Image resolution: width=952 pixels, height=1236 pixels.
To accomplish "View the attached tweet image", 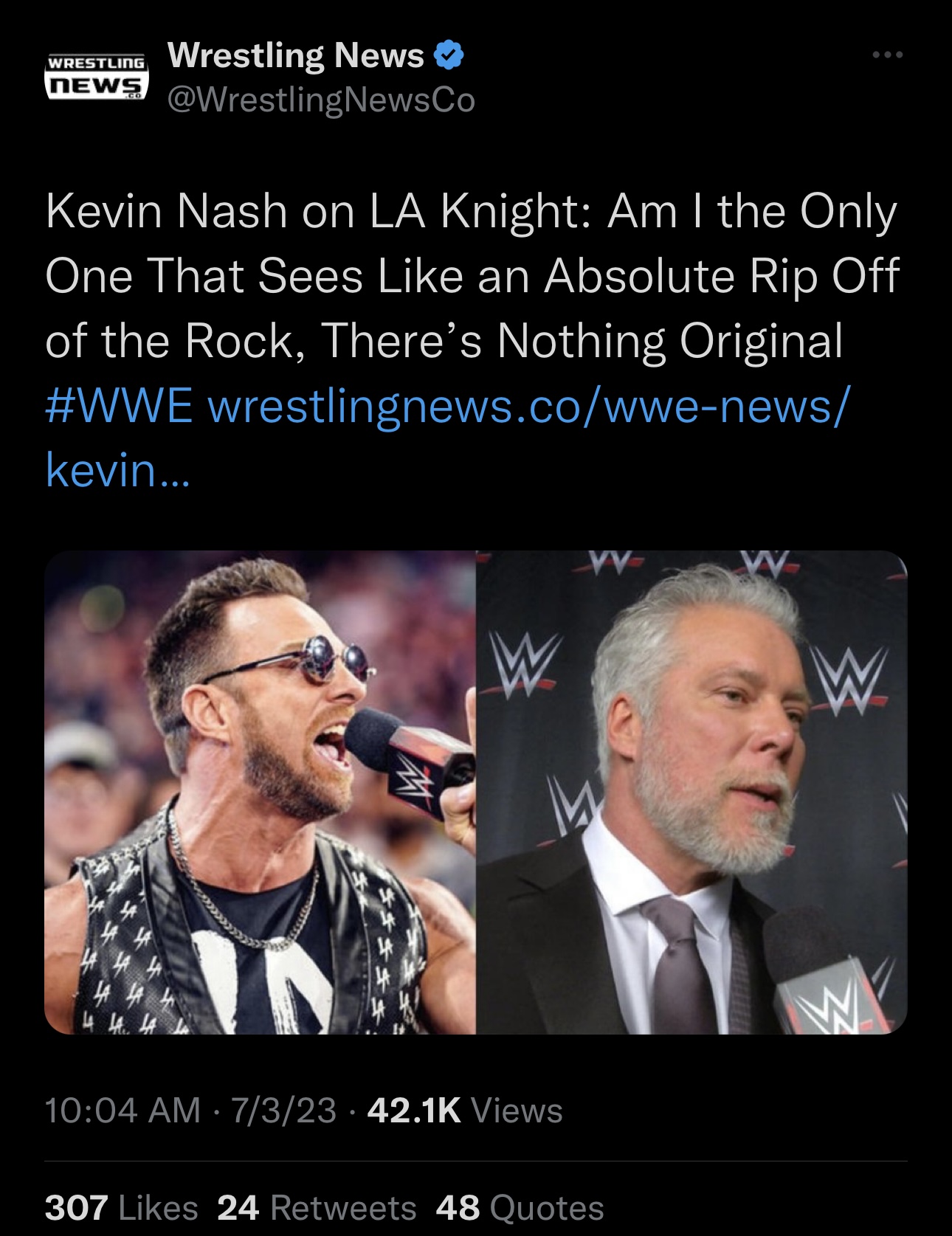I will click(475, 792).
